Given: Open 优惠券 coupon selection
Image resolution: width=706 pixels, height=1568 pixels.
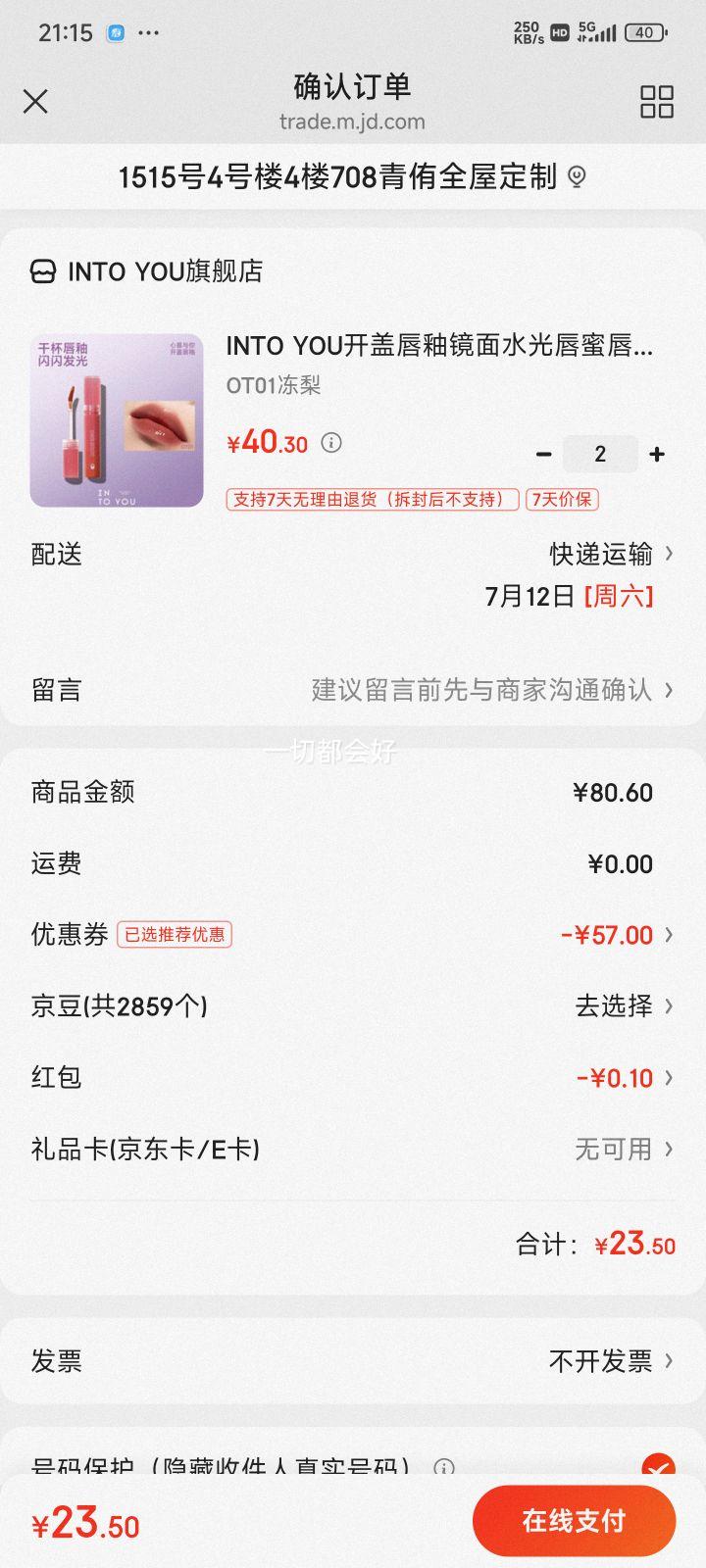Looking at the screenshot, I should pyautogui.click(x=352, y=935).
